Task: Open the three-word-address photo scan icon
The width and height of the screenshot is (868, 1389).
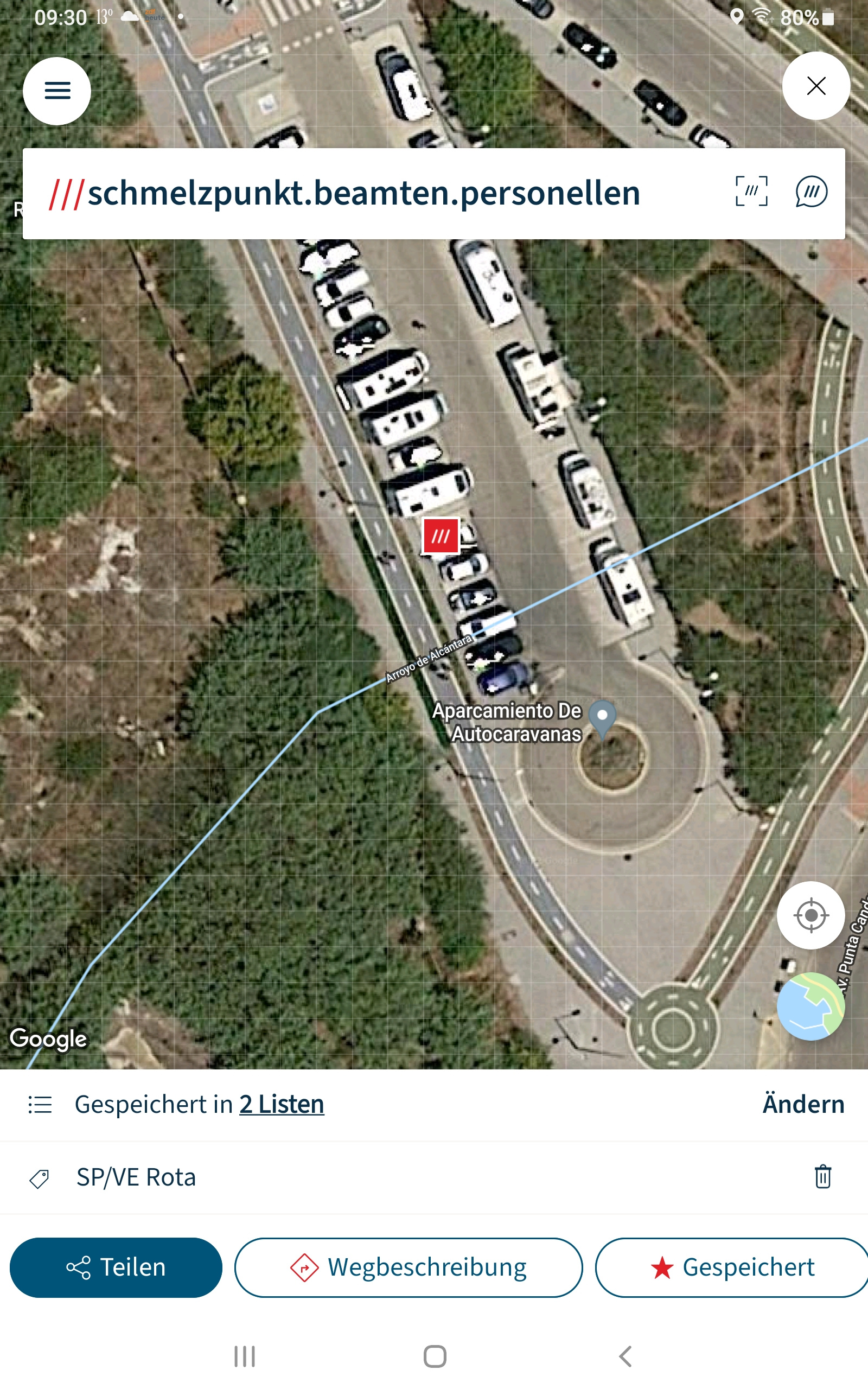Action: tap(751, 191)
